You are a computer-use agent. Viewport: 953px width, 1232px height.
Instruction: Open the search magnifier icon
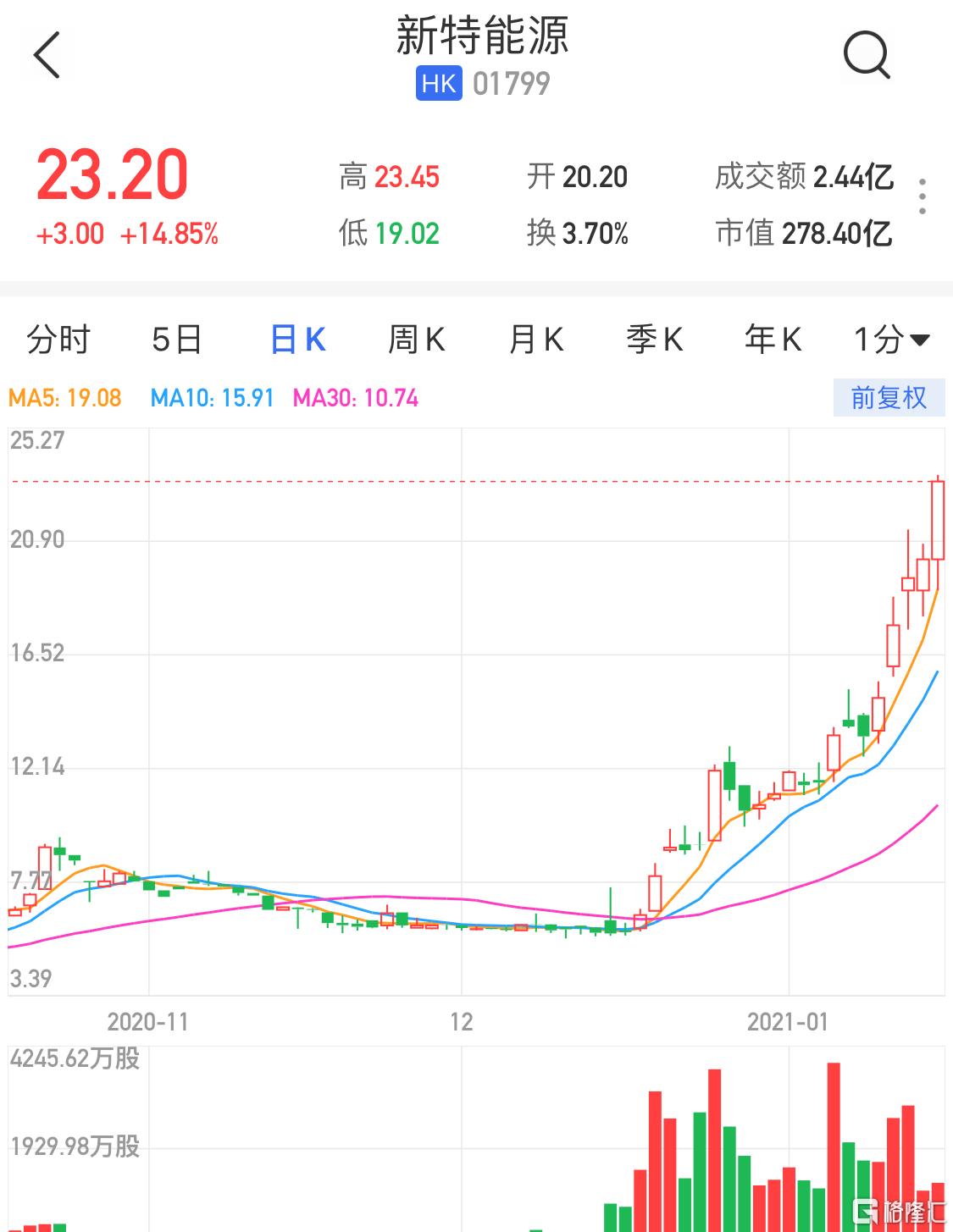click(x=867, y=56)
